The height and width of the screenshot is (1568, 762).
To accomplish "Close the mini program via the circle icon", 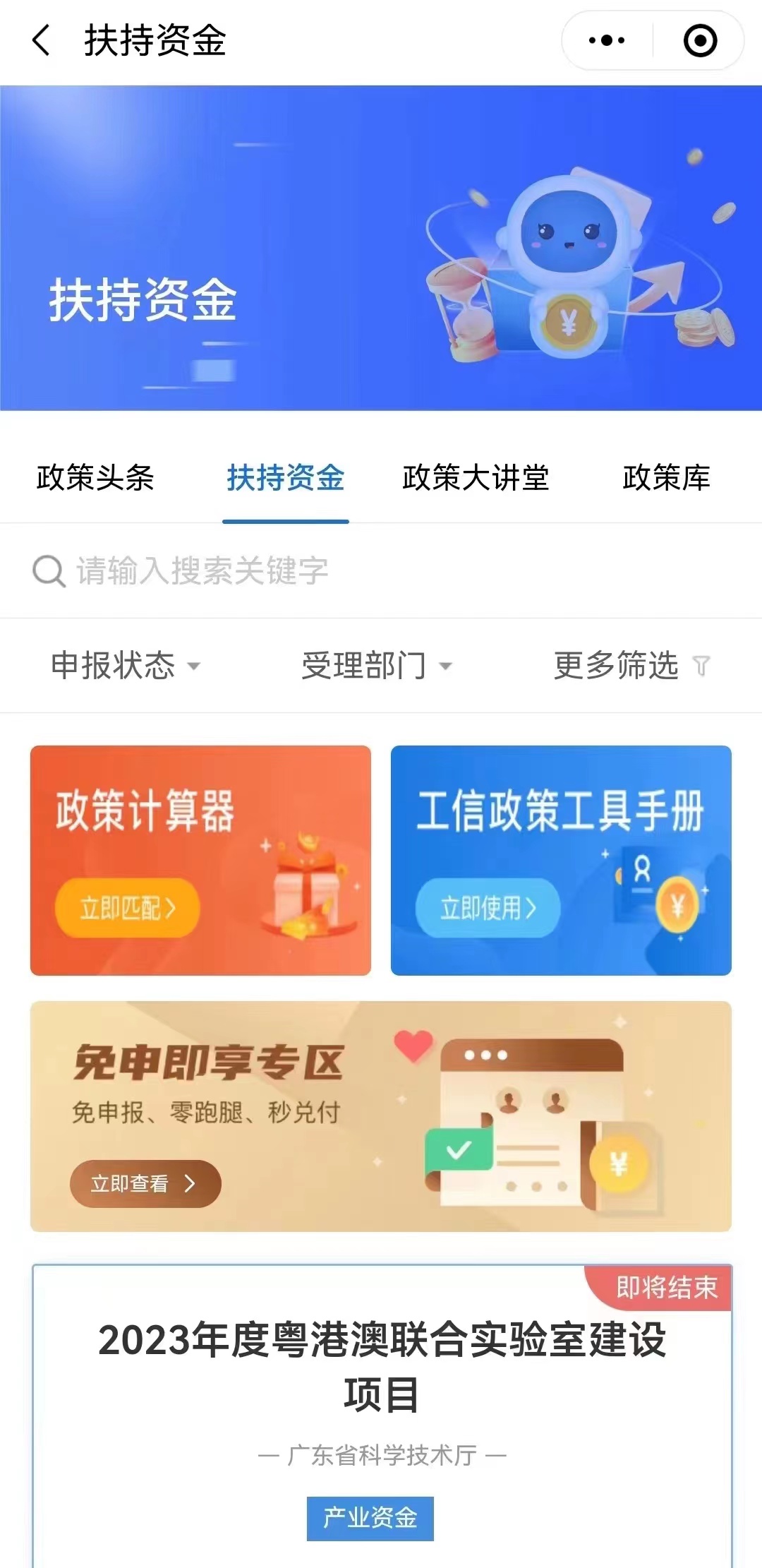I will 700,40.
